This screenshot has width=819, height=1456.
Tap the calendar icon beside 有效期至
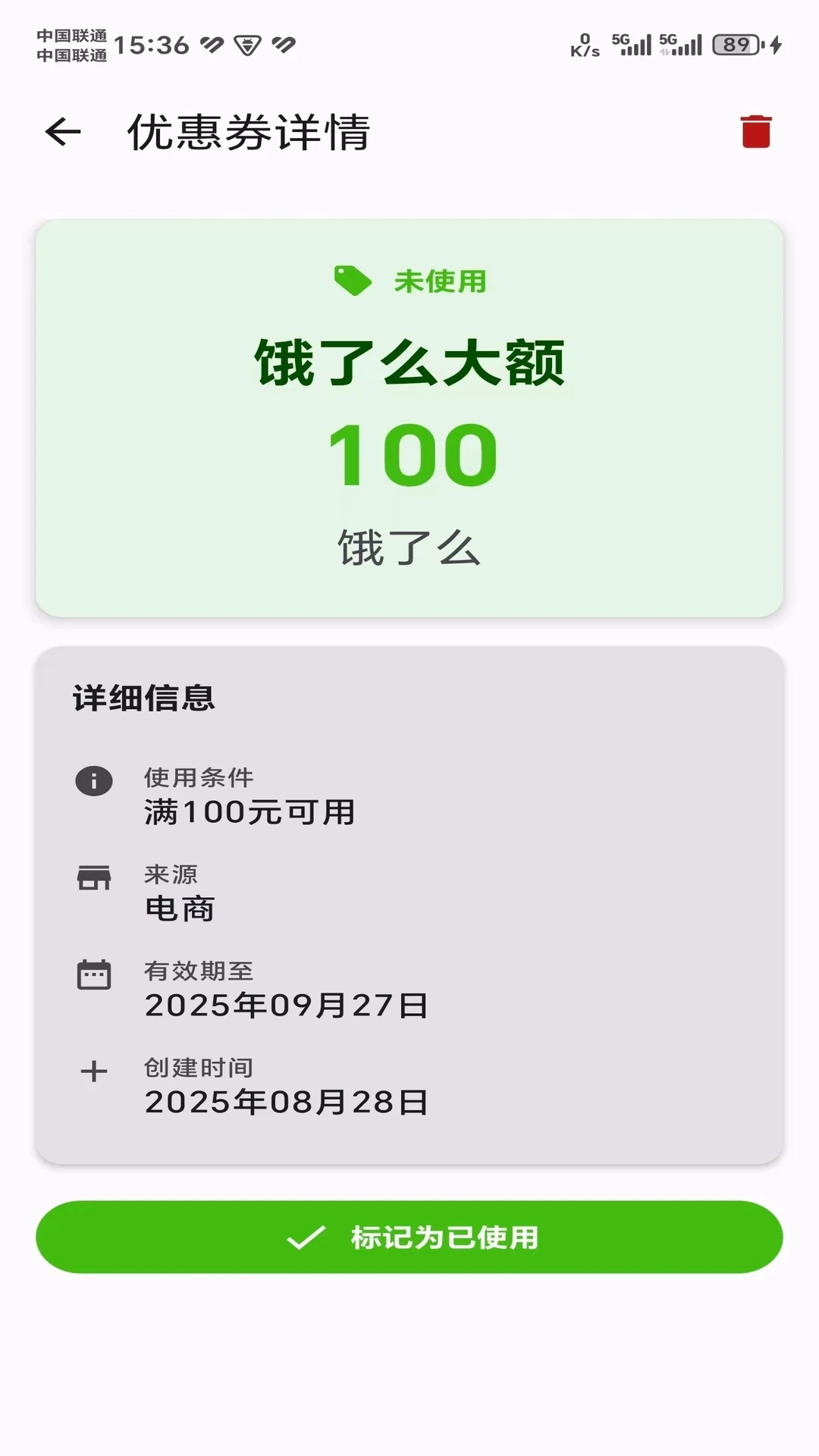(x=93, y=974)
